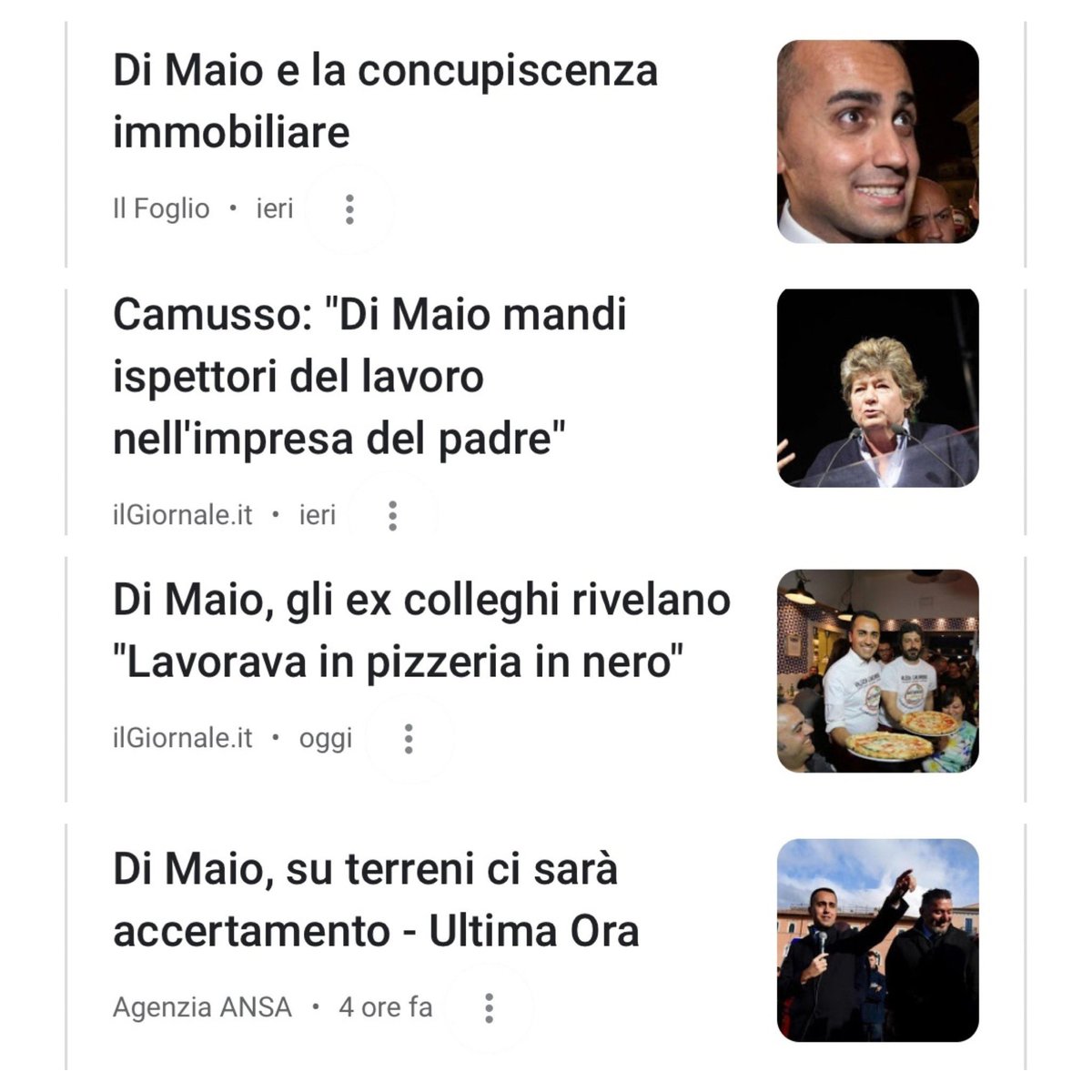Open the overflow menu for the Camusso article
1092x1092 pixels.
(392, 515)
